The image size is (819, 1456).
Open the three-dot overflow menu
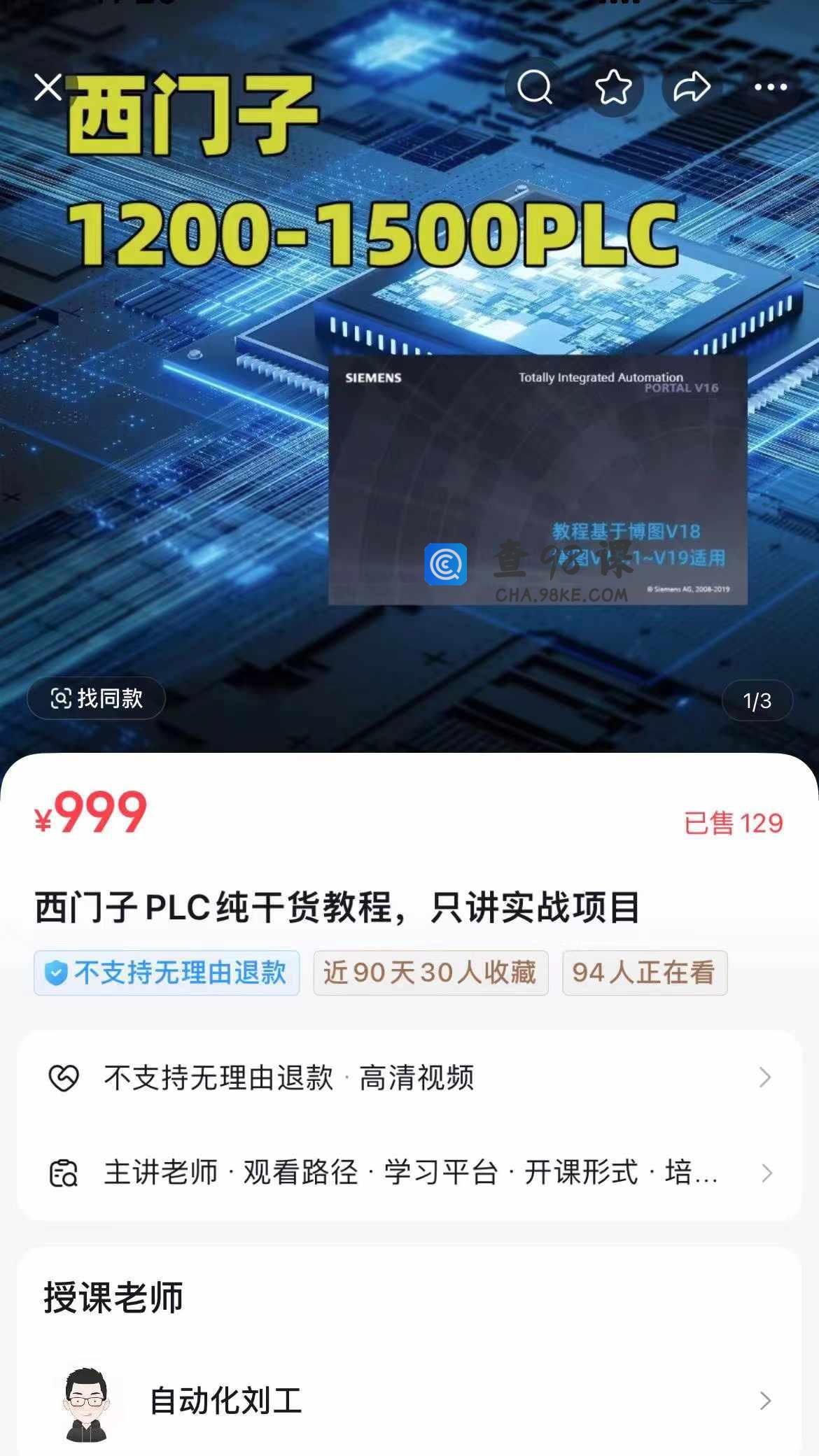coord(771,87)
